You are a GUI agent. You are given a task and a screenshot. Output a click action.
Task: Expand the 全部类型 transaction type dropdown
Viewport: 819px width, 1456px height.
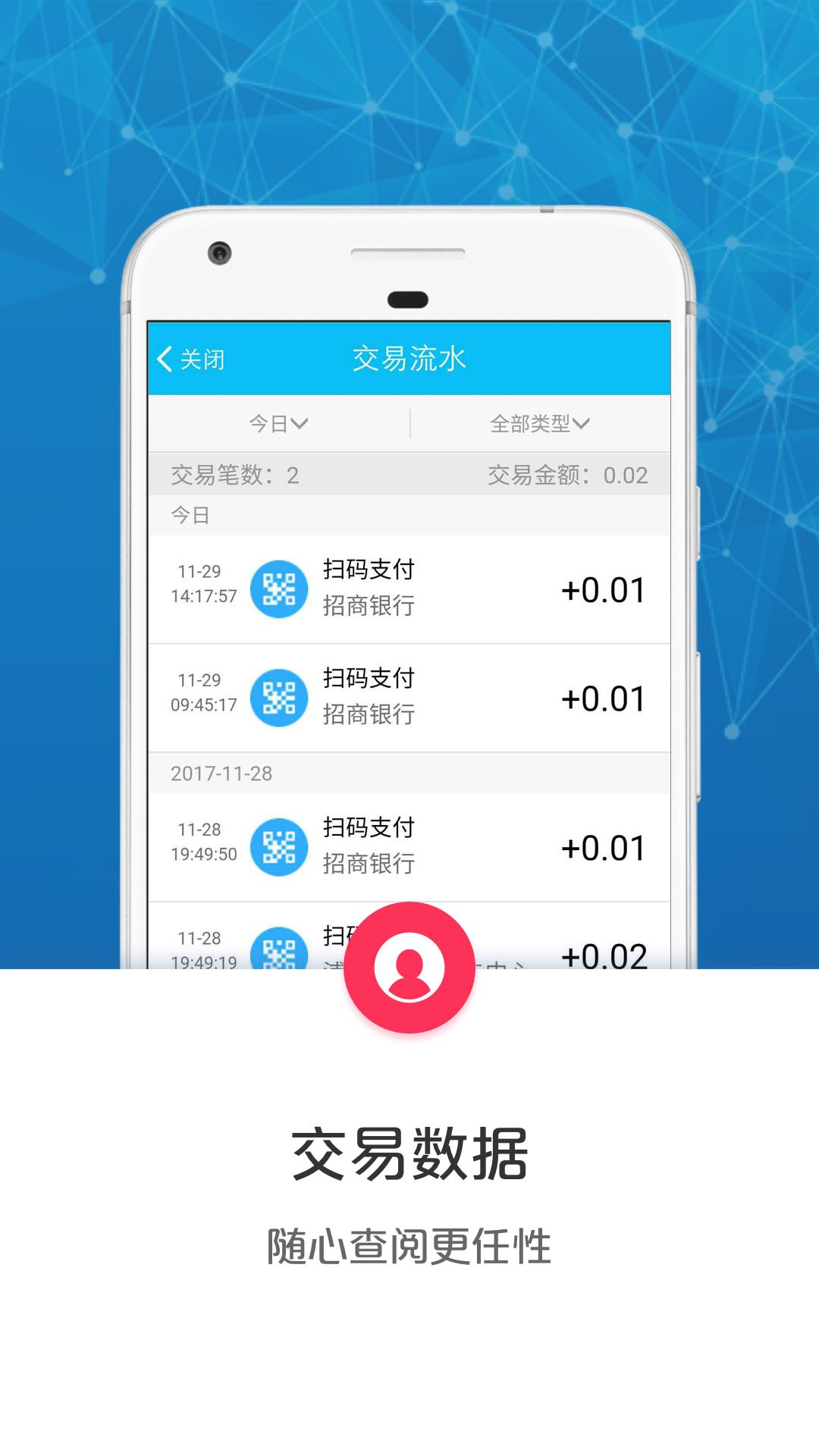[x=538, y=423]
